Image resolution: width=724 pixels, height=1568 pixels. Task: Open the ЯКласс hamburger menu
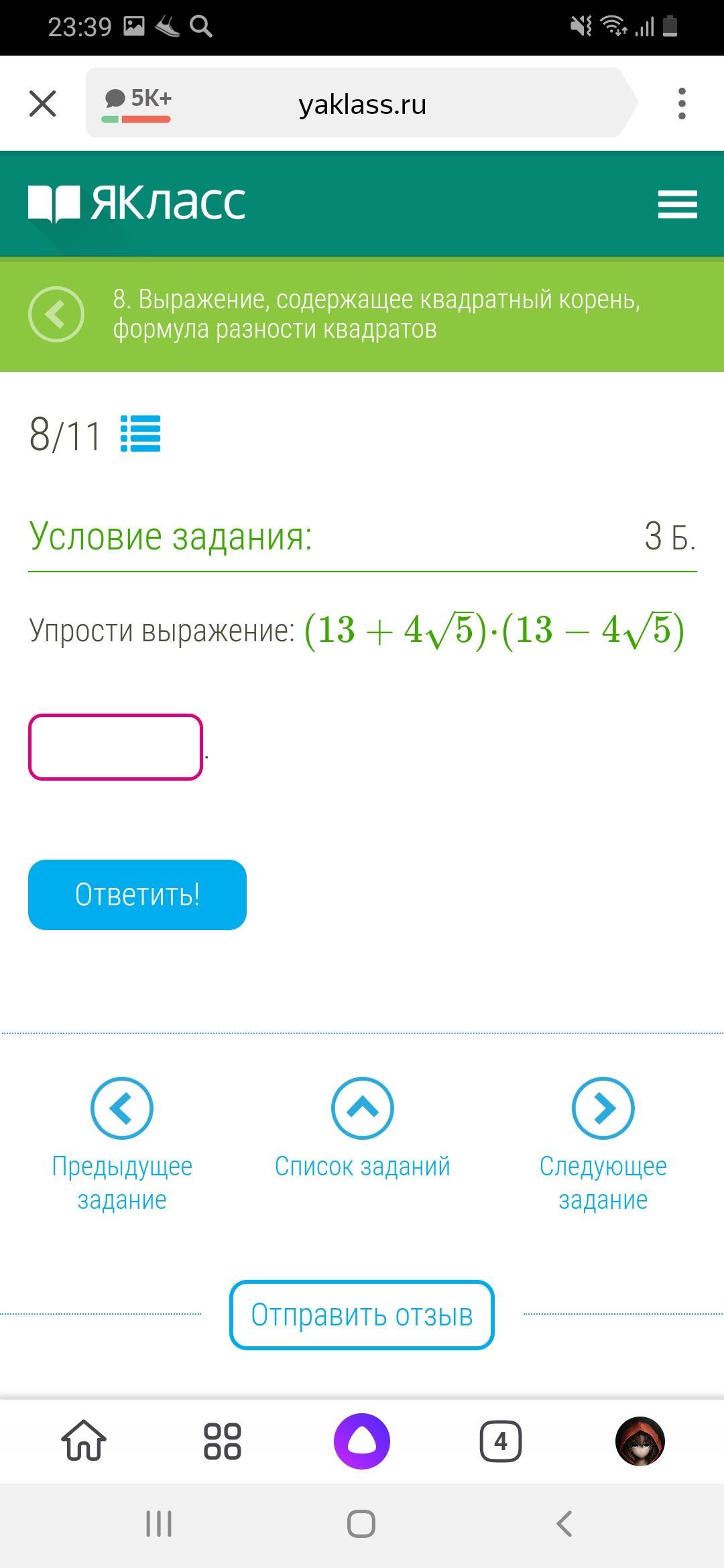click(x=677, y=204)
